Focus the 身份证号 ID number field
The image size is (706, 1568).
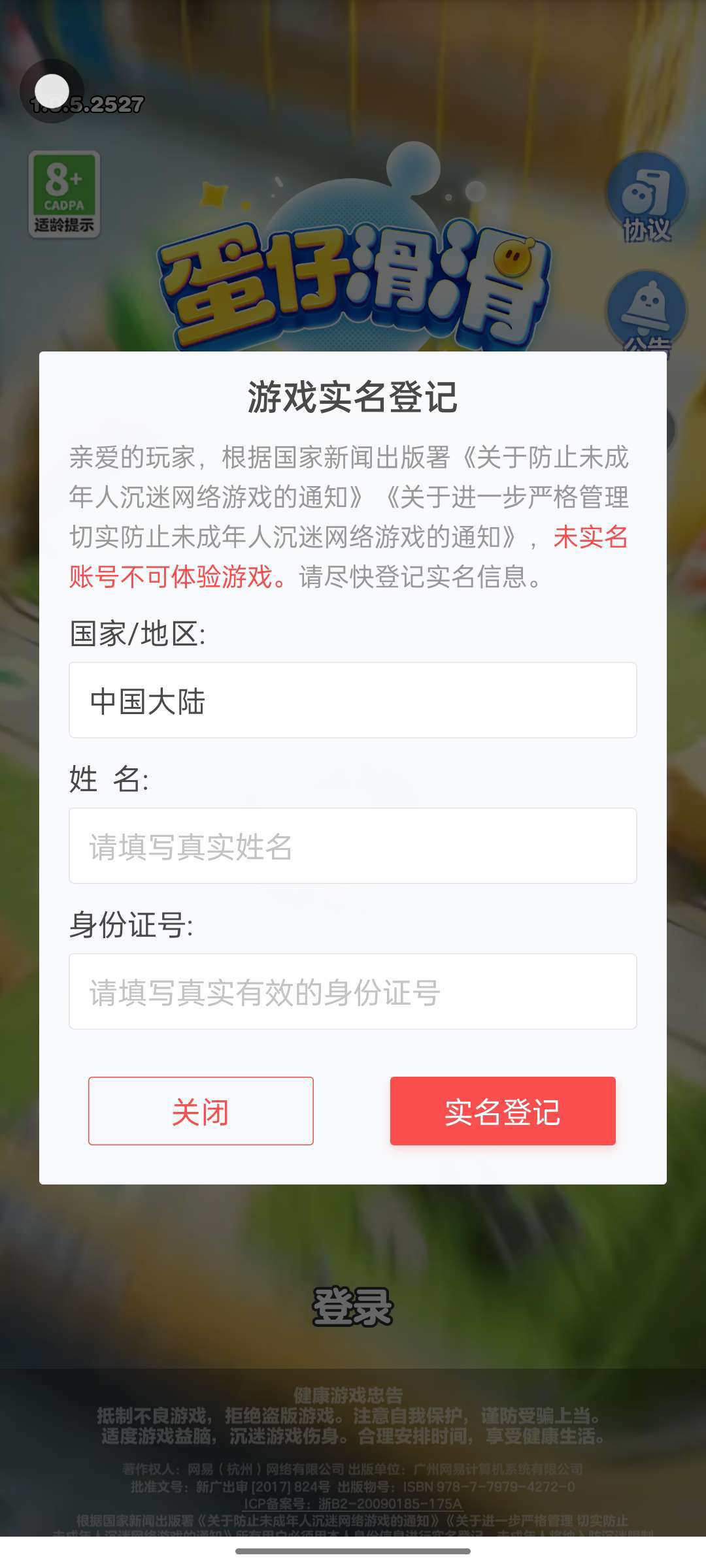pyautogui.click(x=353, y=992)
